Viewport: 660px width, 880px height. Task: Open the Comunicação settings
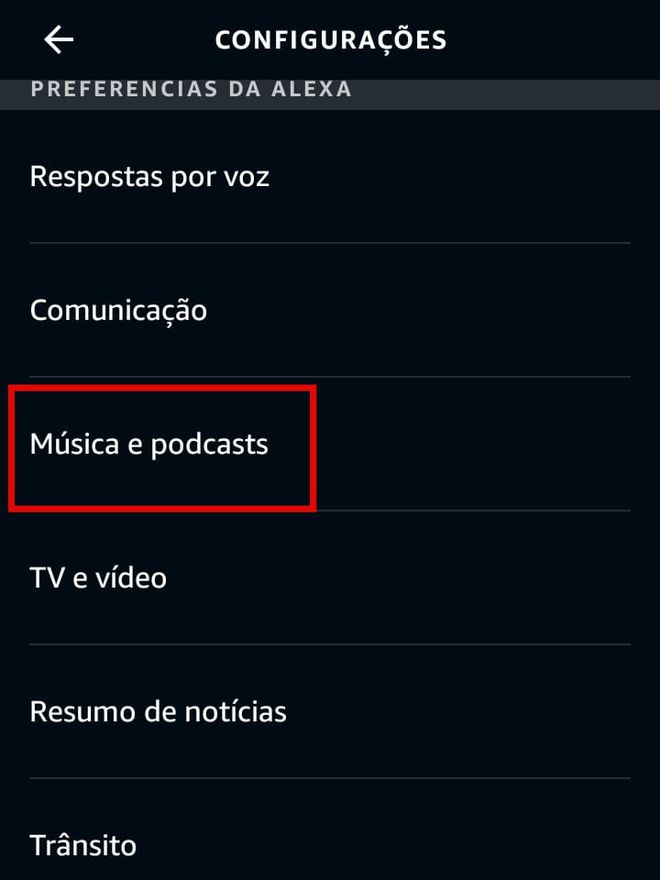point(119,310)
